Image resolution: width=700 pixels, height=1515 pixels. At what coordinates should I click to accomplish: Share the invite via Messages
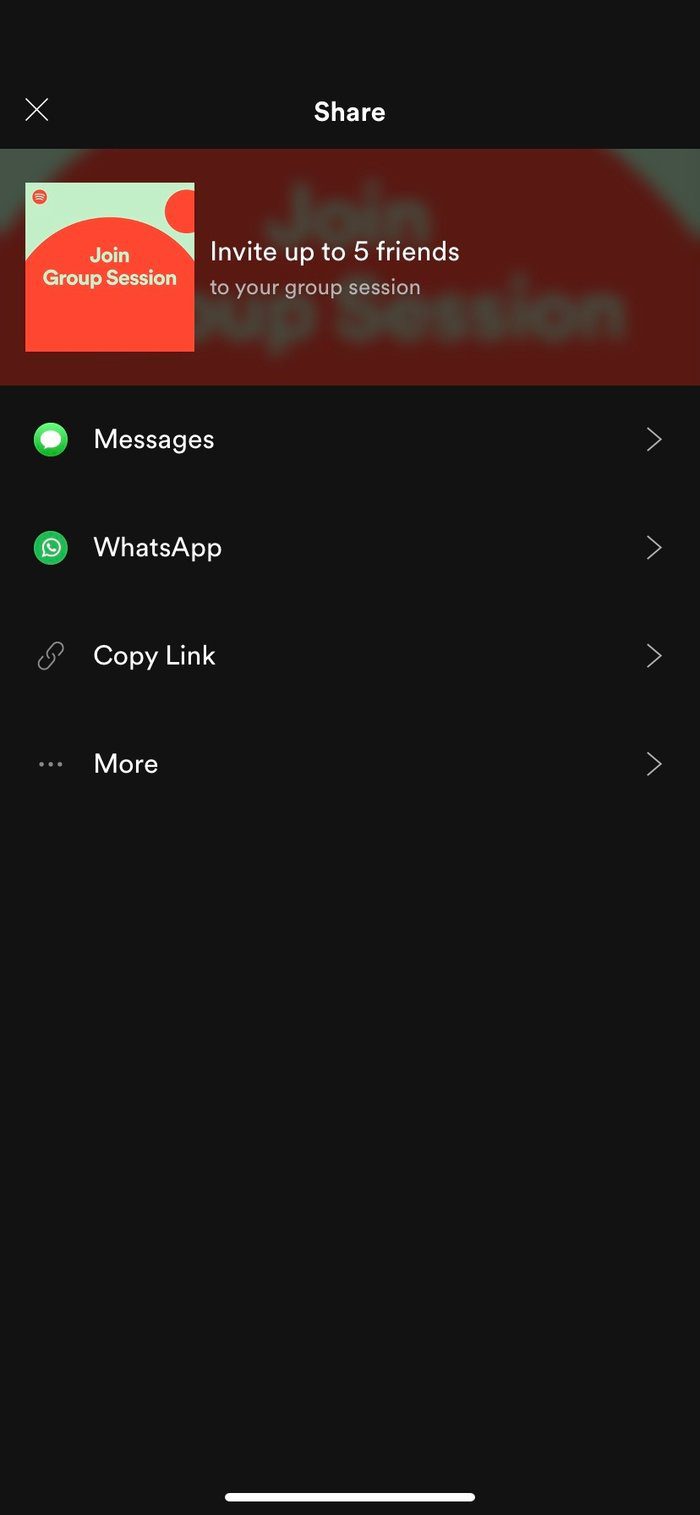point(350,440)
